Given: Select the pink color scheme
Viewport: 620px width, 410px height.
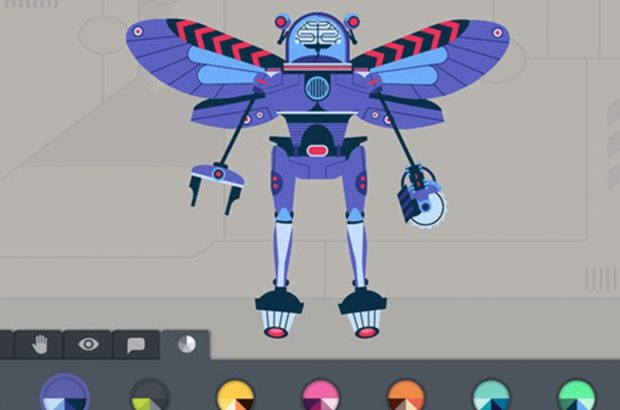Looking at the screenshot, I should (319, 394).
